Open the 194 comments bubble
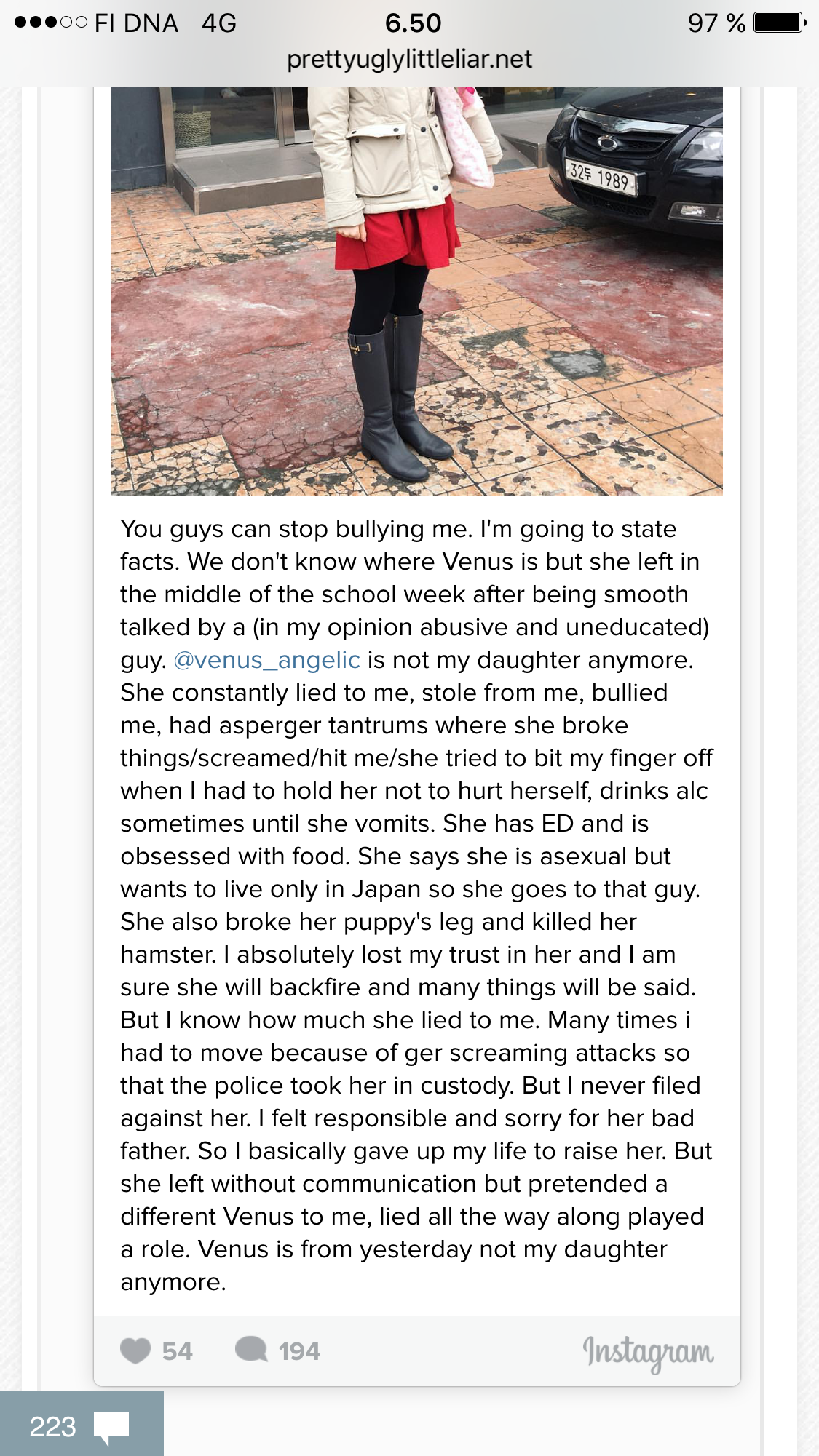The width and height of the screenshot is (819, 1456). [252, 1350]
